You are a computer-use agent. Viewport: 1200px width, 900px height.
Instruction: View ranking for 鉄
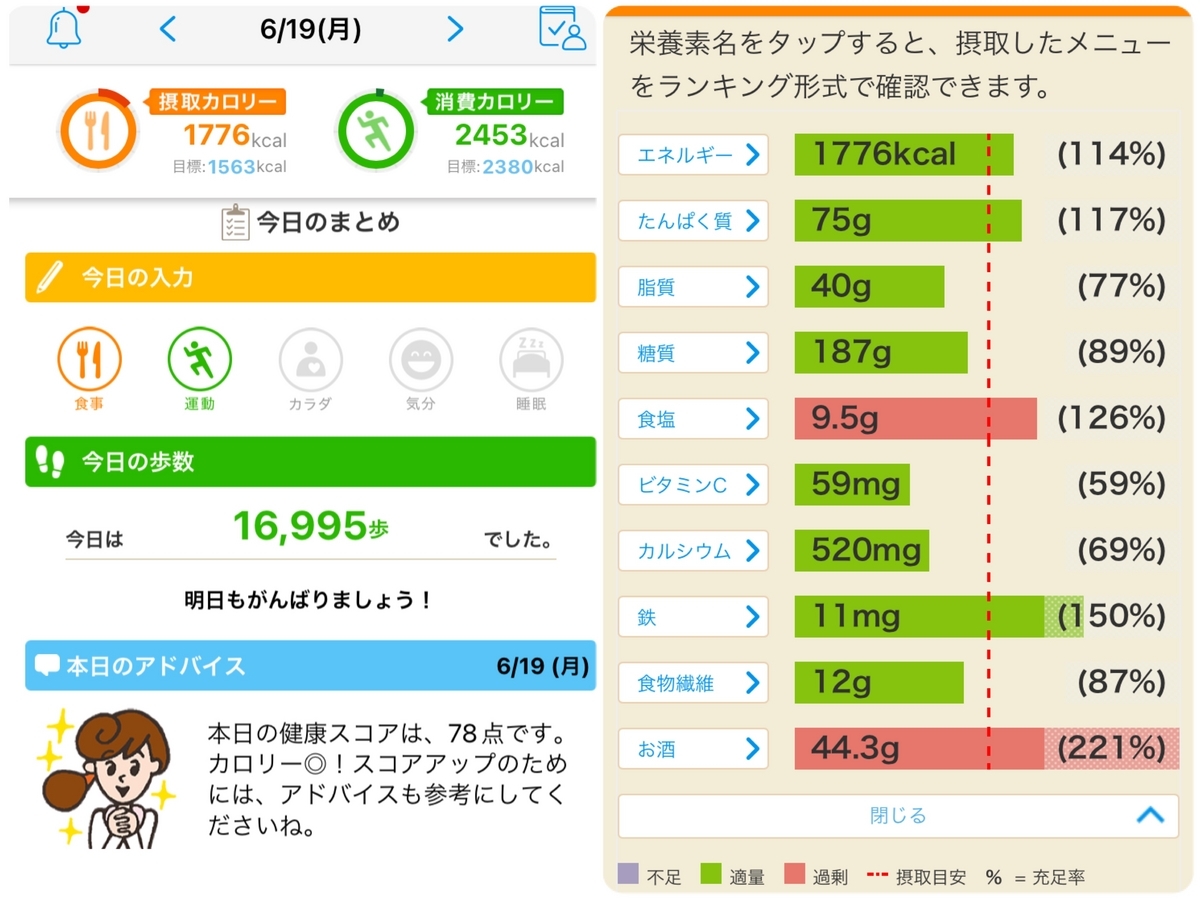[693, 617]
